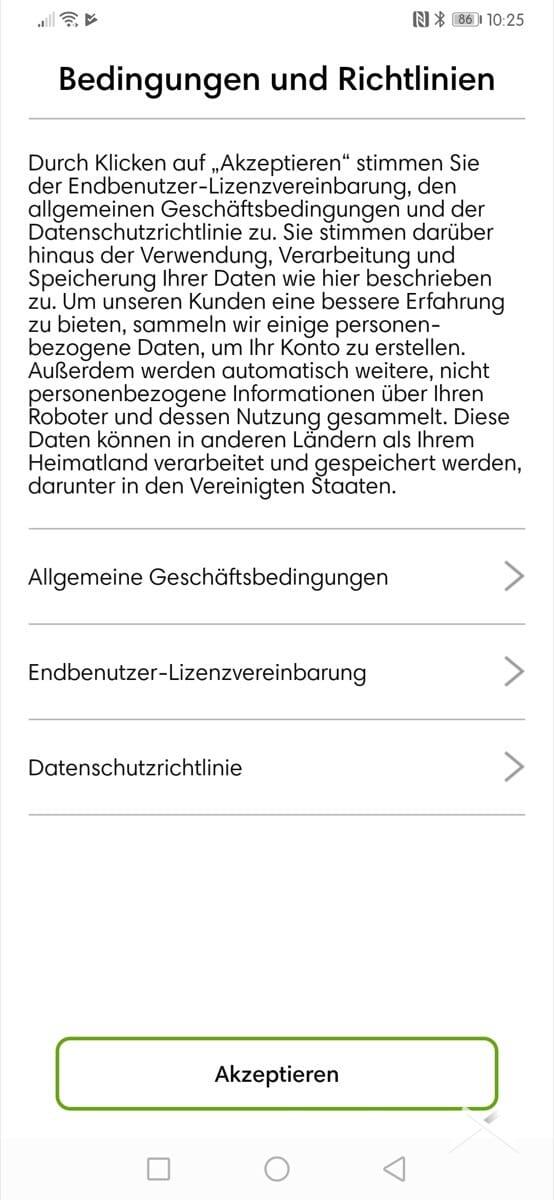Screen dimensions: 554x1200
Task: Open Endbenutzer-Lizenzvereinbarung
Action: [x=277, y=672]
